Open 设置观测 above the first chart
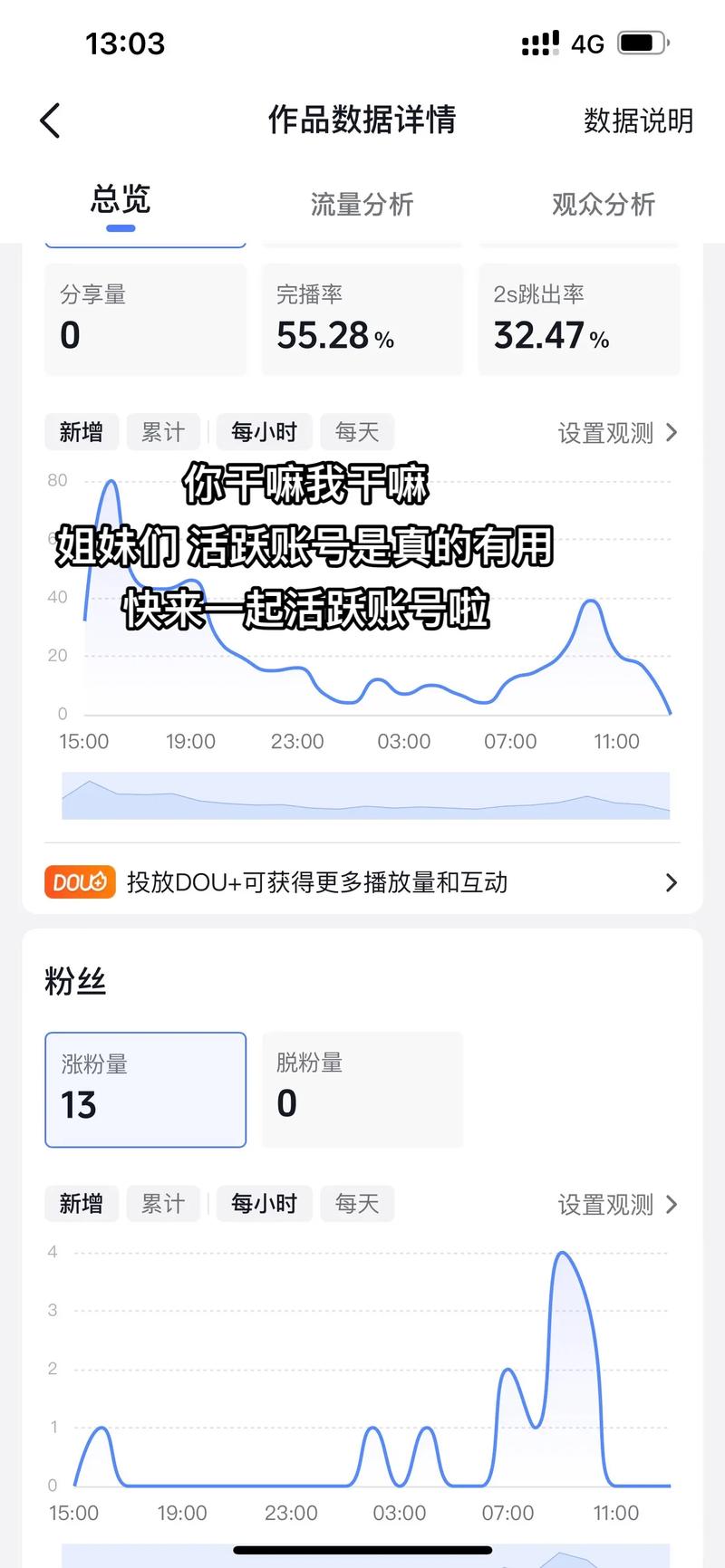725x1568 pixels. click(616, 433)
